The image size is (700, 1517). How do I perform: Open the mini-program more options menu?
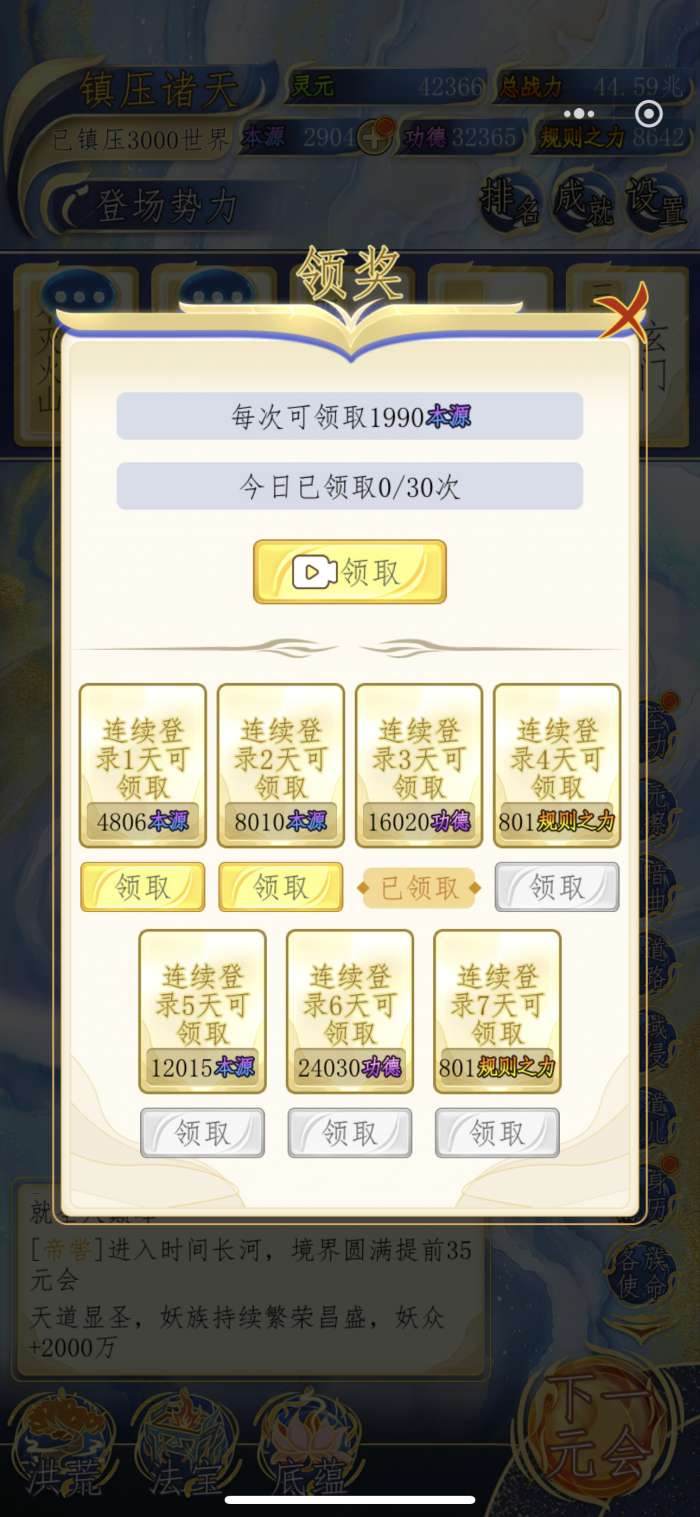point(579,114)
